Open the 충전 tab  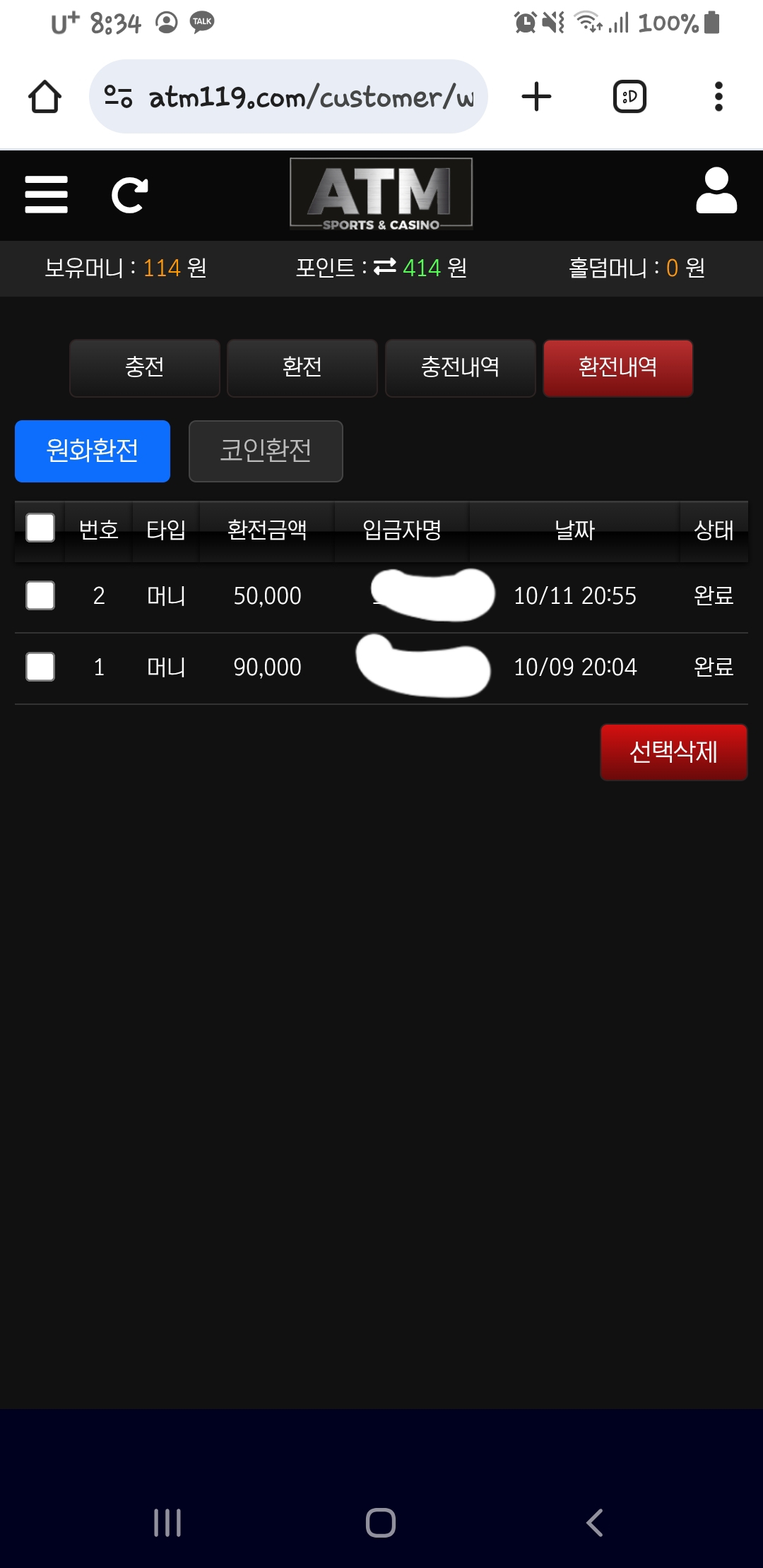[145, 367]
